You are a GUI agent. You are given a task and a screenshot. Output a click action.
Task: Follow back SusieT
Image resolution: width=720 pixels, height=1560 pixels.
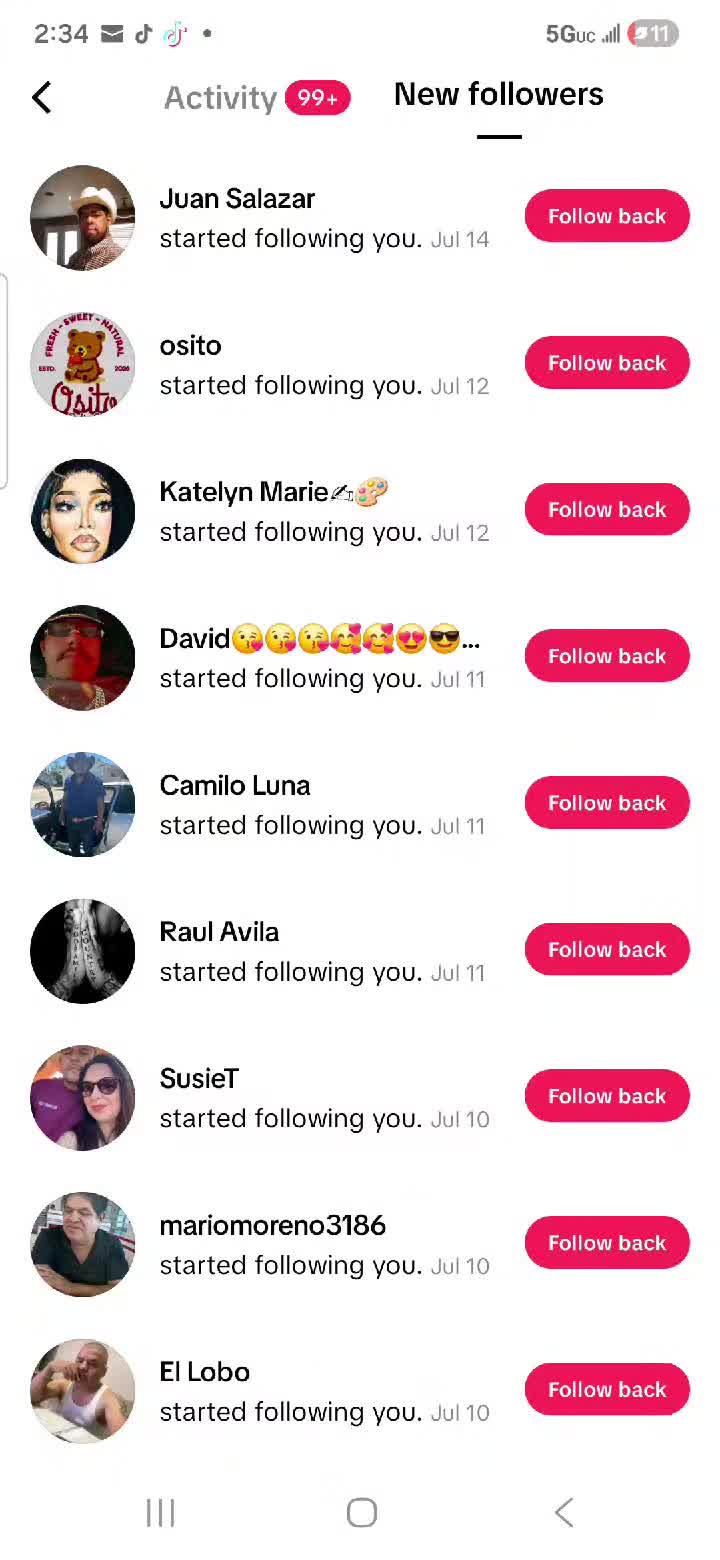[607, 1096]
